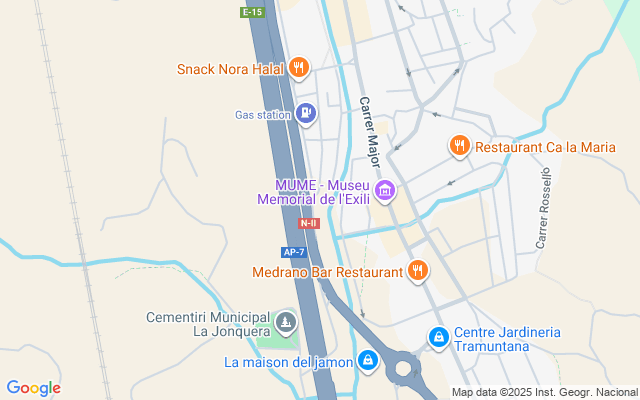Select Cementiri Municipal La Jonquera marker
Image resolution: width=640 pixels, height=400 pixels.
[287, 322]
